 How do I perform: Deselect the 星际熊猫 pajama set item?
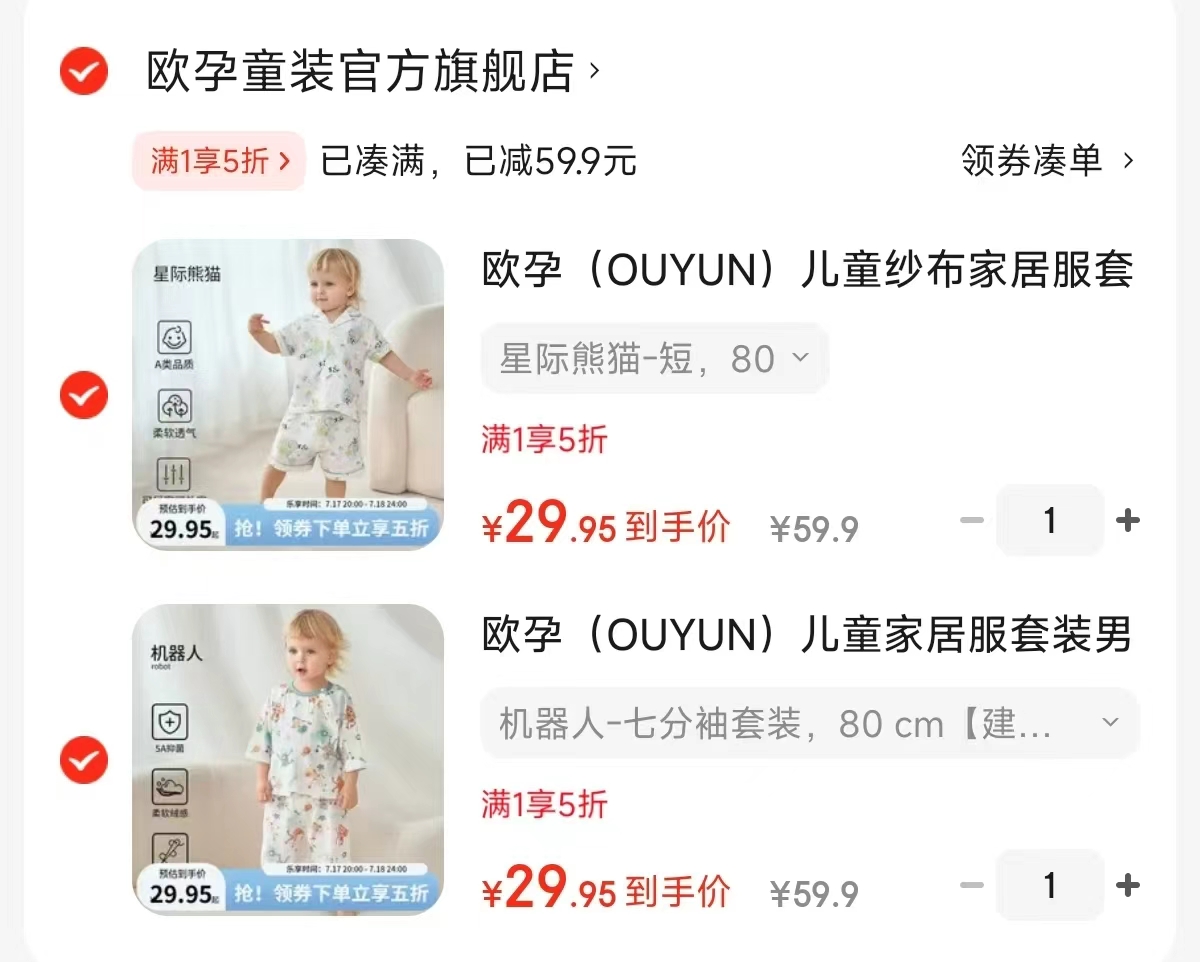pyautogui.click(x=83, y=395)
